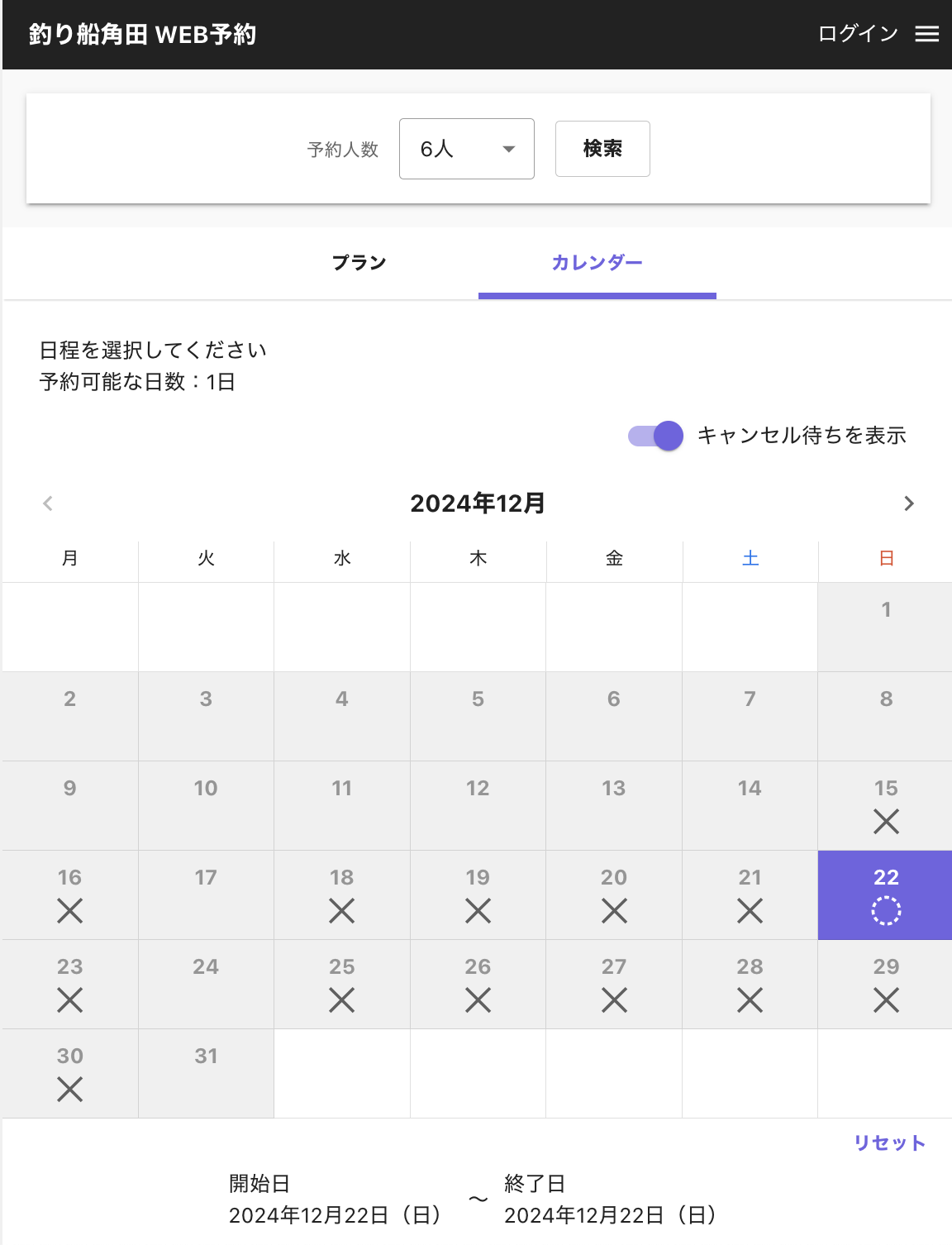This screenshot has height=1245, width=952.
Task: Select the カレンダー tab
Action: [597, 263]
